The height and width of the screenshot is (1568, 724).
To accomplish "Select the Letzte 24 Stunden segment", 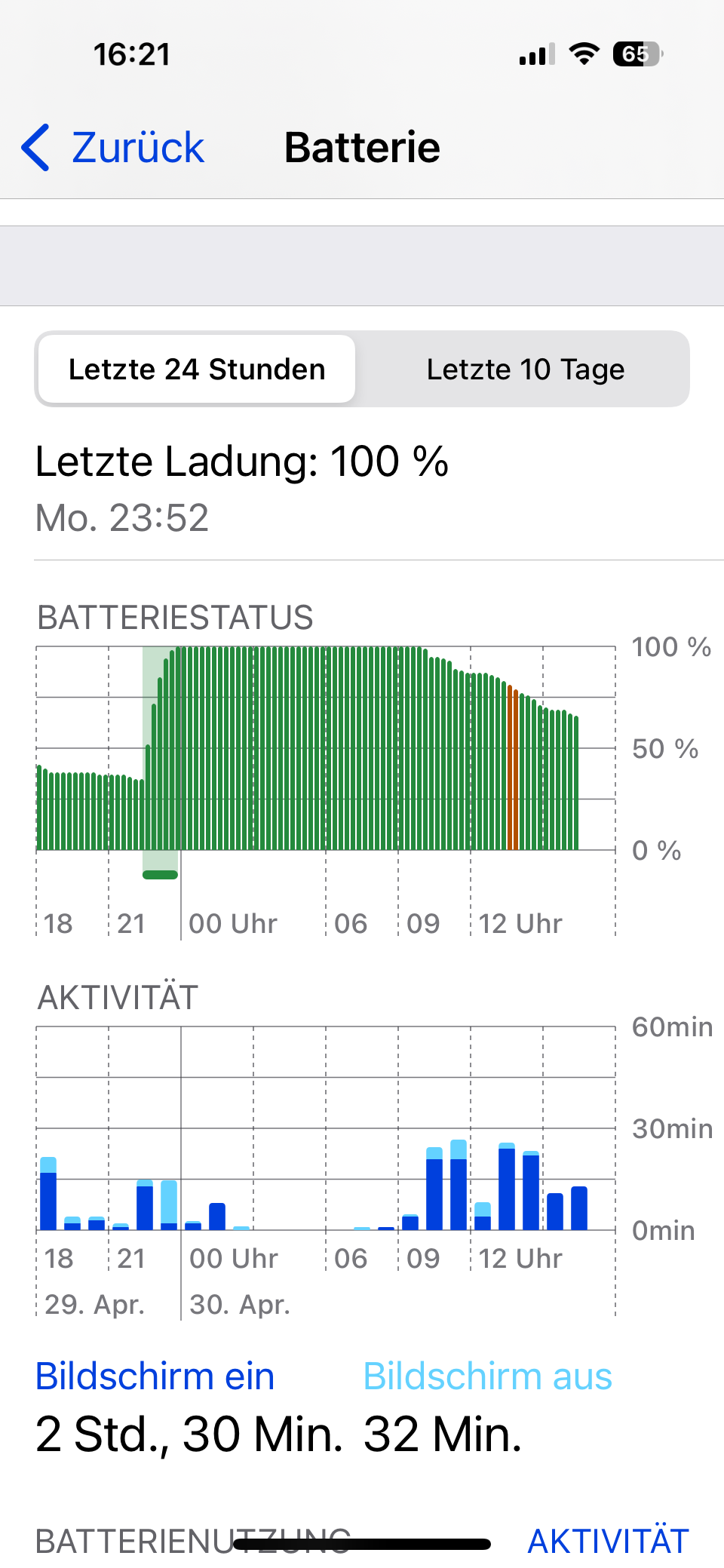I will (x=197, y=370).
